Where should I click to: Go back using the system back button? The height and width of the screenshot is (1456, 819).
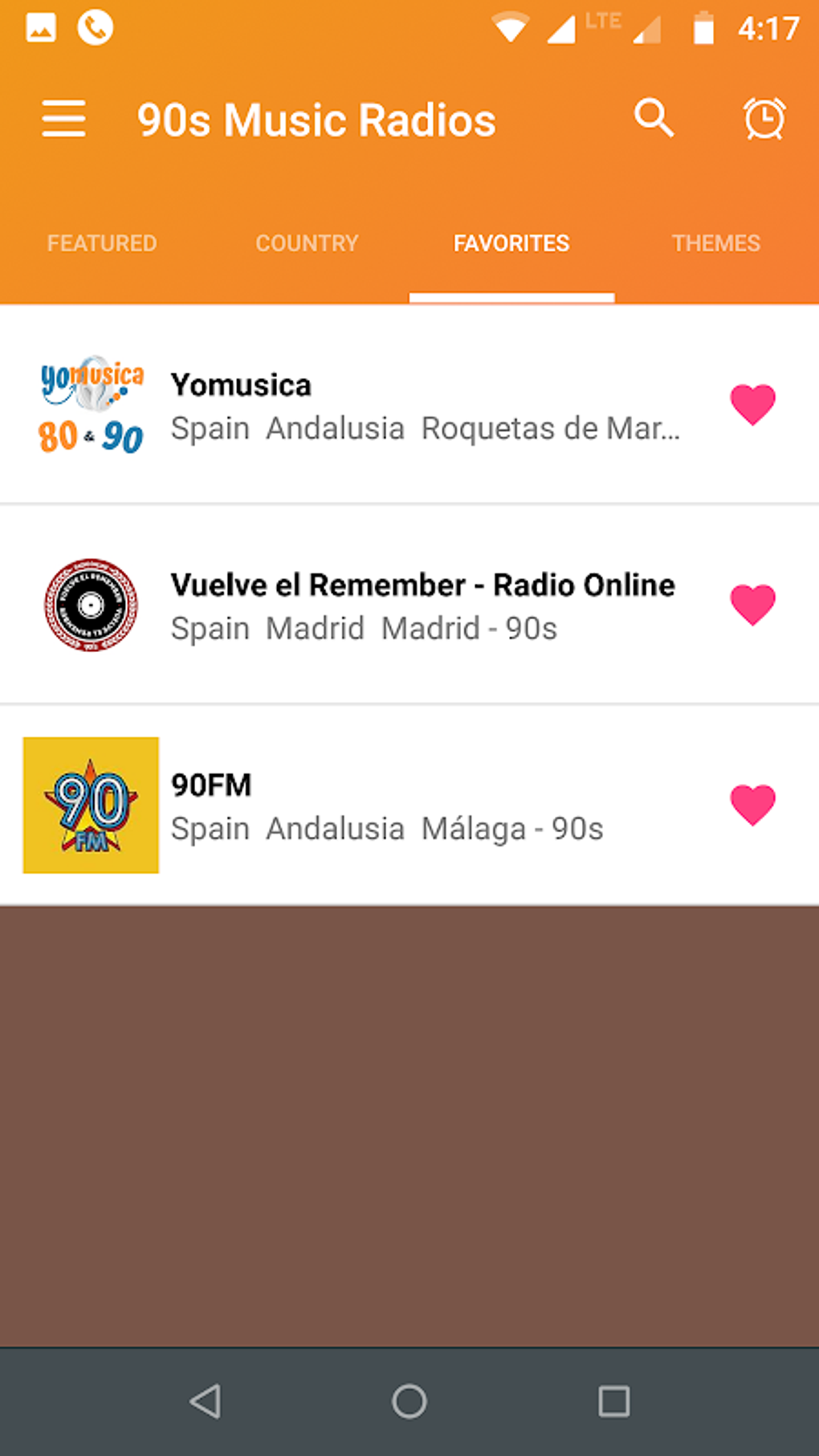point(206,1401)
